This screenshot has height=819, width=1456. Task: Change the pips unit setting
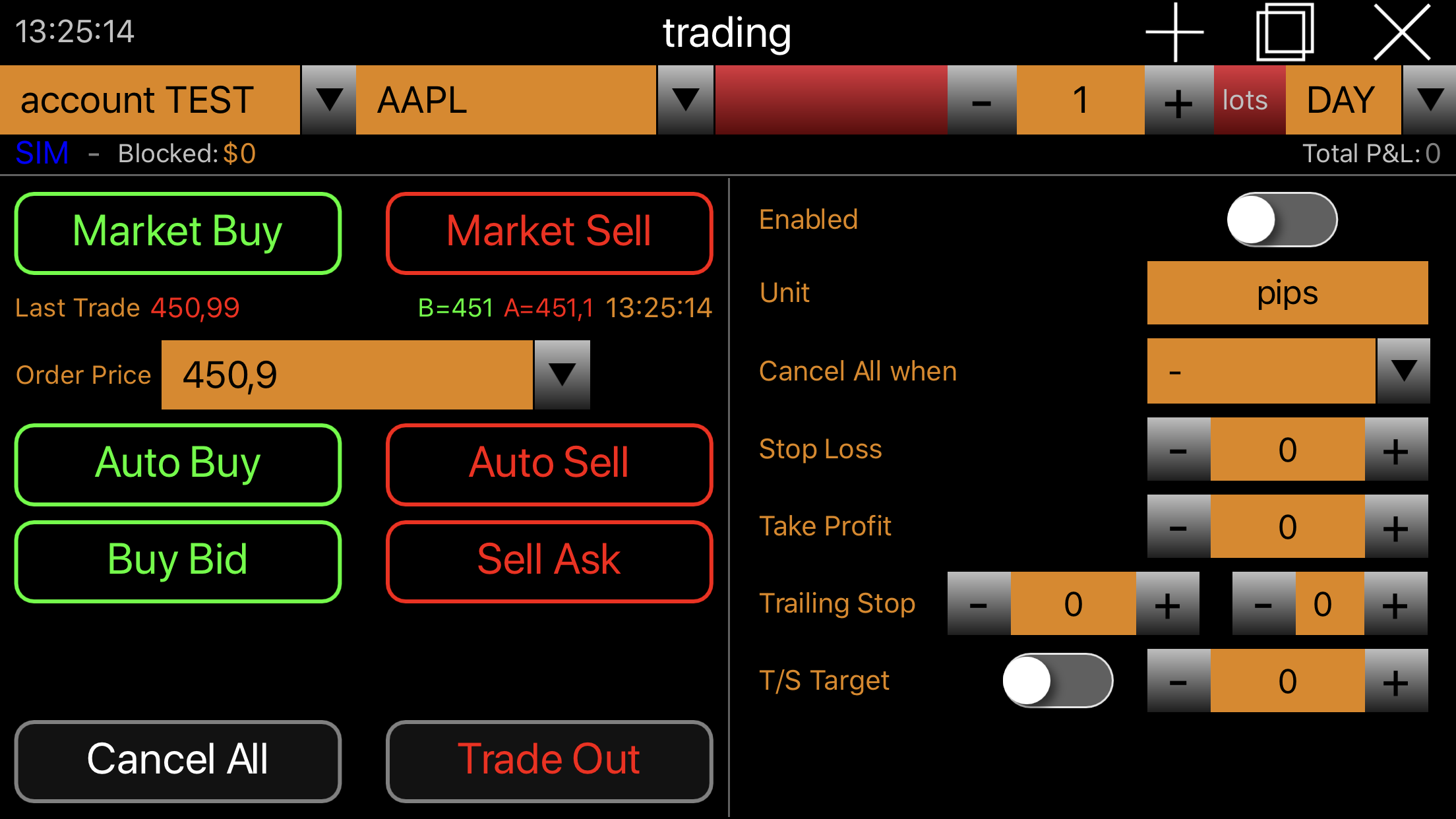click(x=1287, y=293)
